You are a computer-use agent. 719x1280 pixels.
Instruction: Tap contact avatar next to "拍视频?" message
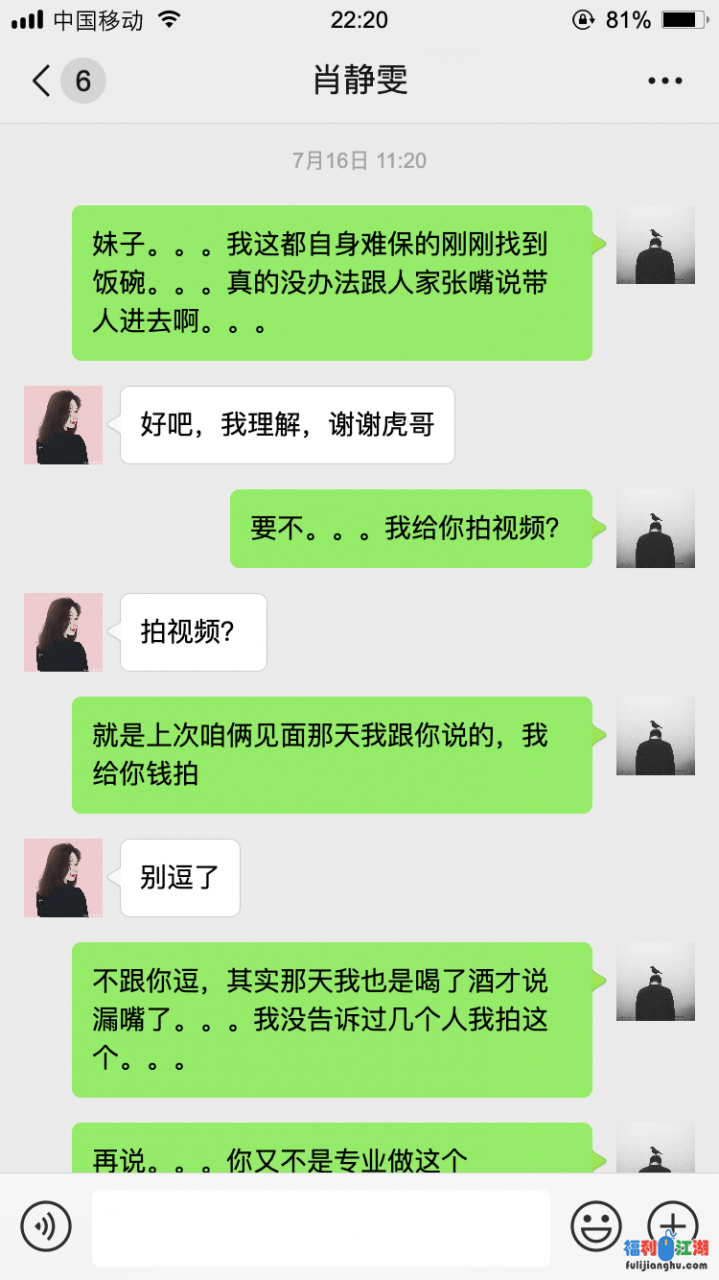click(63, 632)
